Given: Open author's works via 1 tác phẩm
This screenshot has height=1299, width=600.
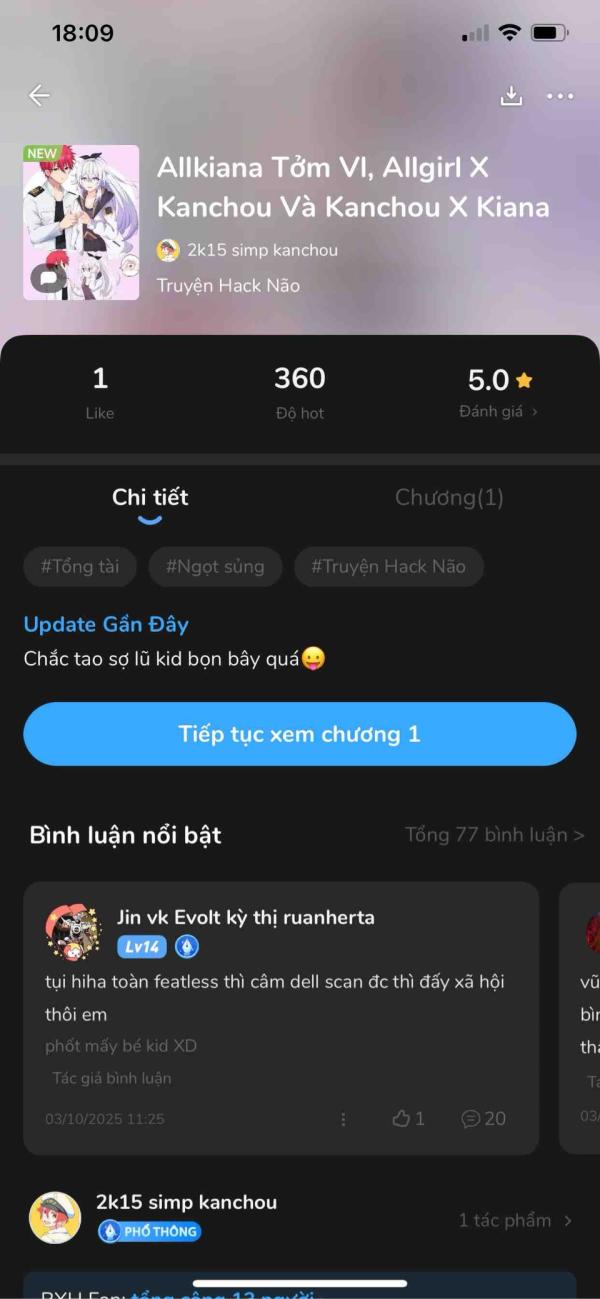Looking at the screenshot, I should click(515, 1220).
